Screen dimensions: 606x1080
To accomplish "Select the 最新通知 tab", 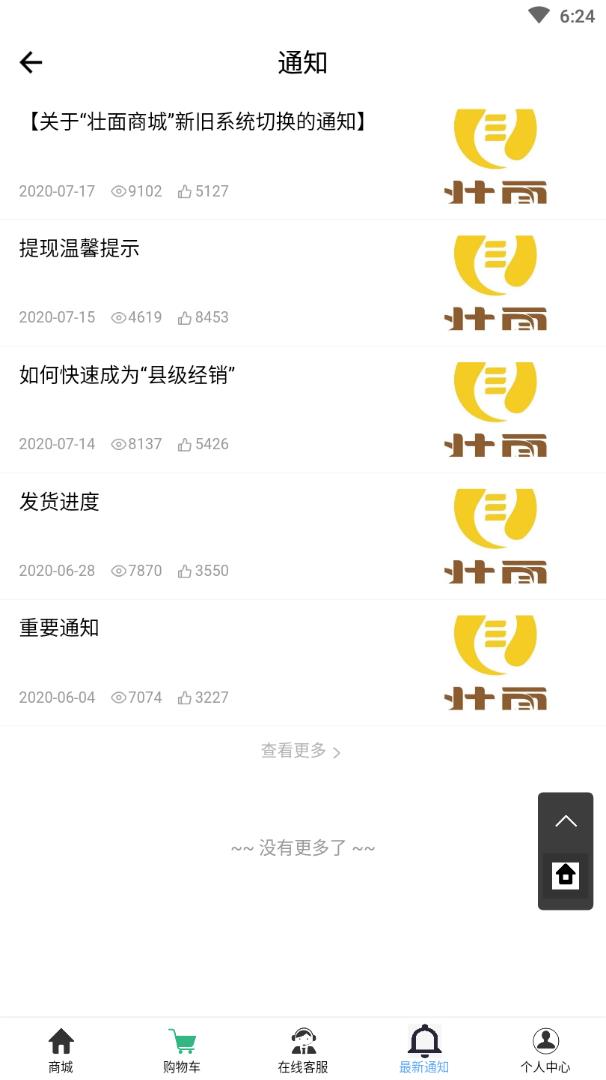I will (424, 1050).
